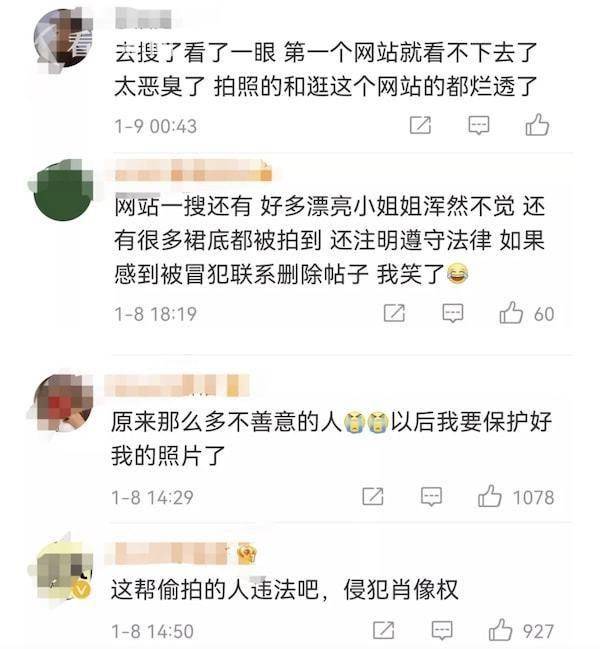
Task: Reply to the comment about 侵犯肖像权
Action: click(x=441, y=630)
